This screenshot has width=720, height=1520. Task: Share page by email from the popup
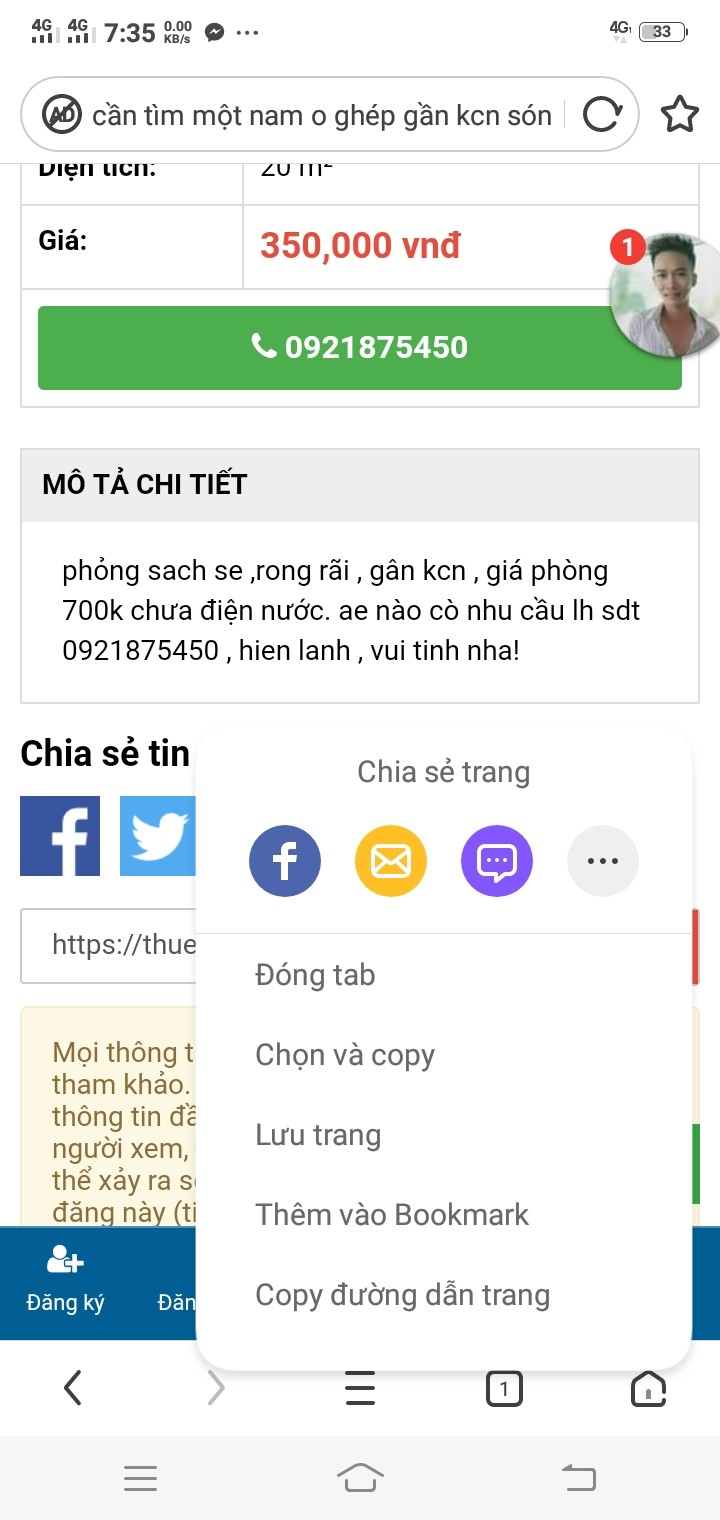[x=391, y=860]
